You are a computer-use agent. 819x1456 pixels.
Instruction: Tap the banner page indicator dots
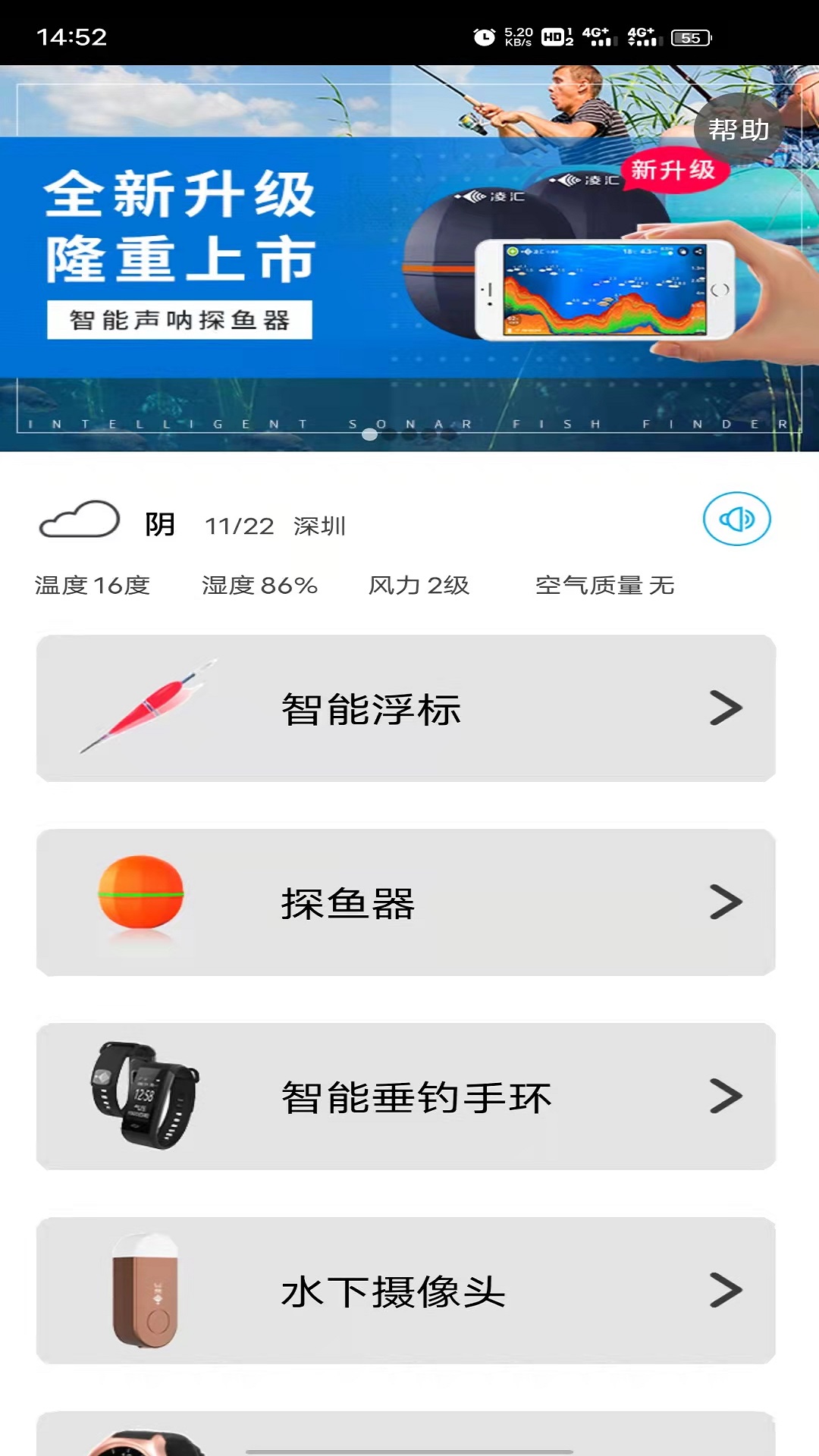tap(409, 435)
